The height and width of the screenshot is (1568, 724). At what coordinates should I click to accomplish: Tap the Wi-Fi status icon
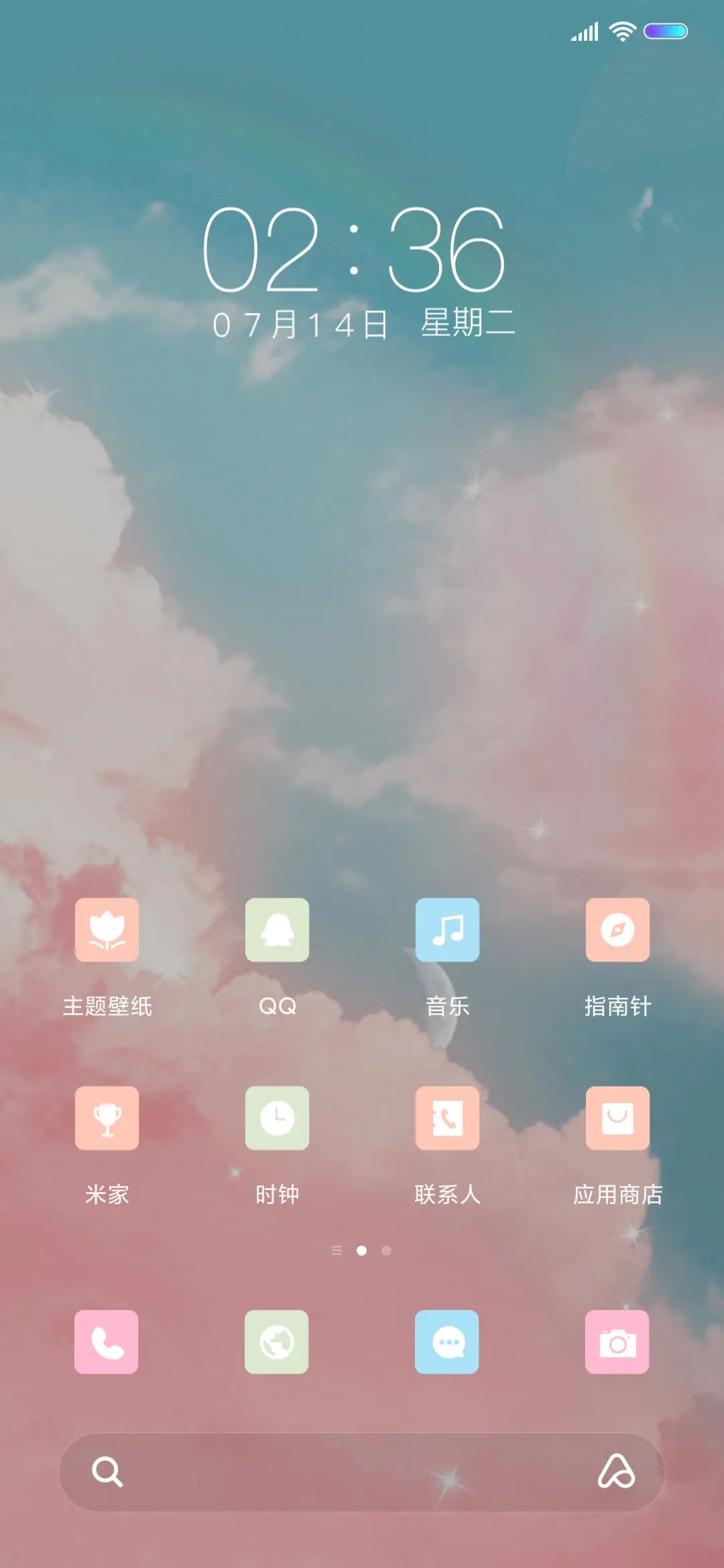coord(622,30)
